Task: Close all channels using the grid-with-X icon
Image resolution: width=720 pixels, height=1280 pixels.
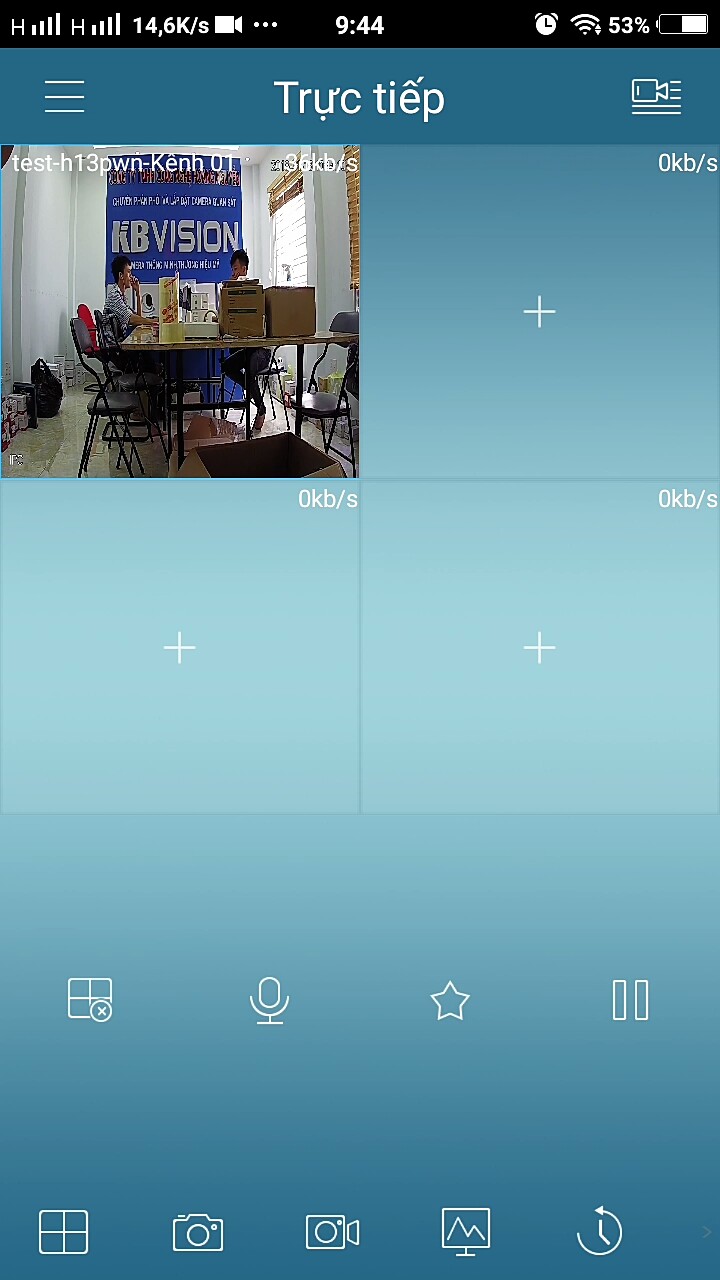Action: click(89, 1000)
